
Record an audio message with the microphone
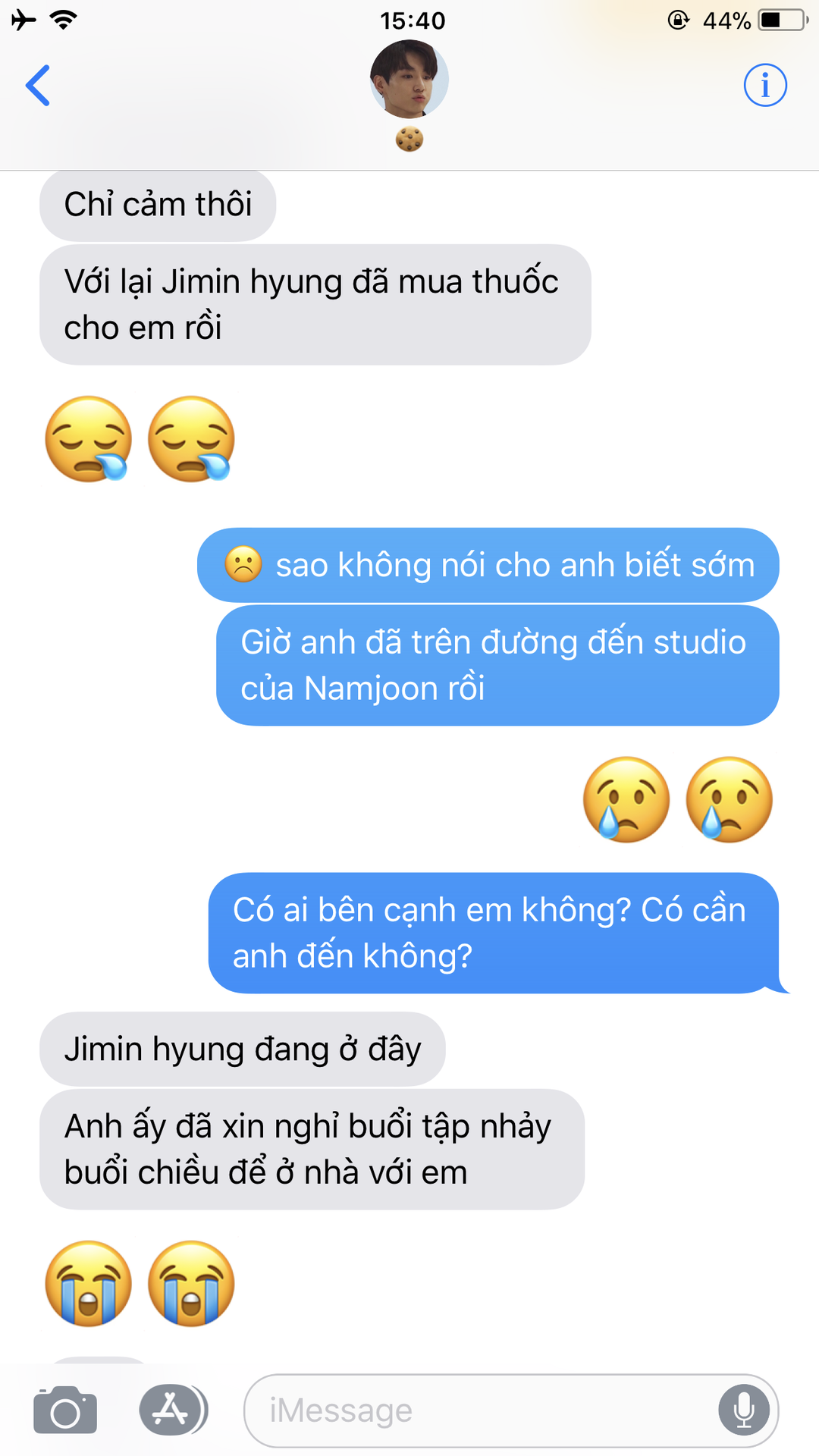pos(744,1410)
